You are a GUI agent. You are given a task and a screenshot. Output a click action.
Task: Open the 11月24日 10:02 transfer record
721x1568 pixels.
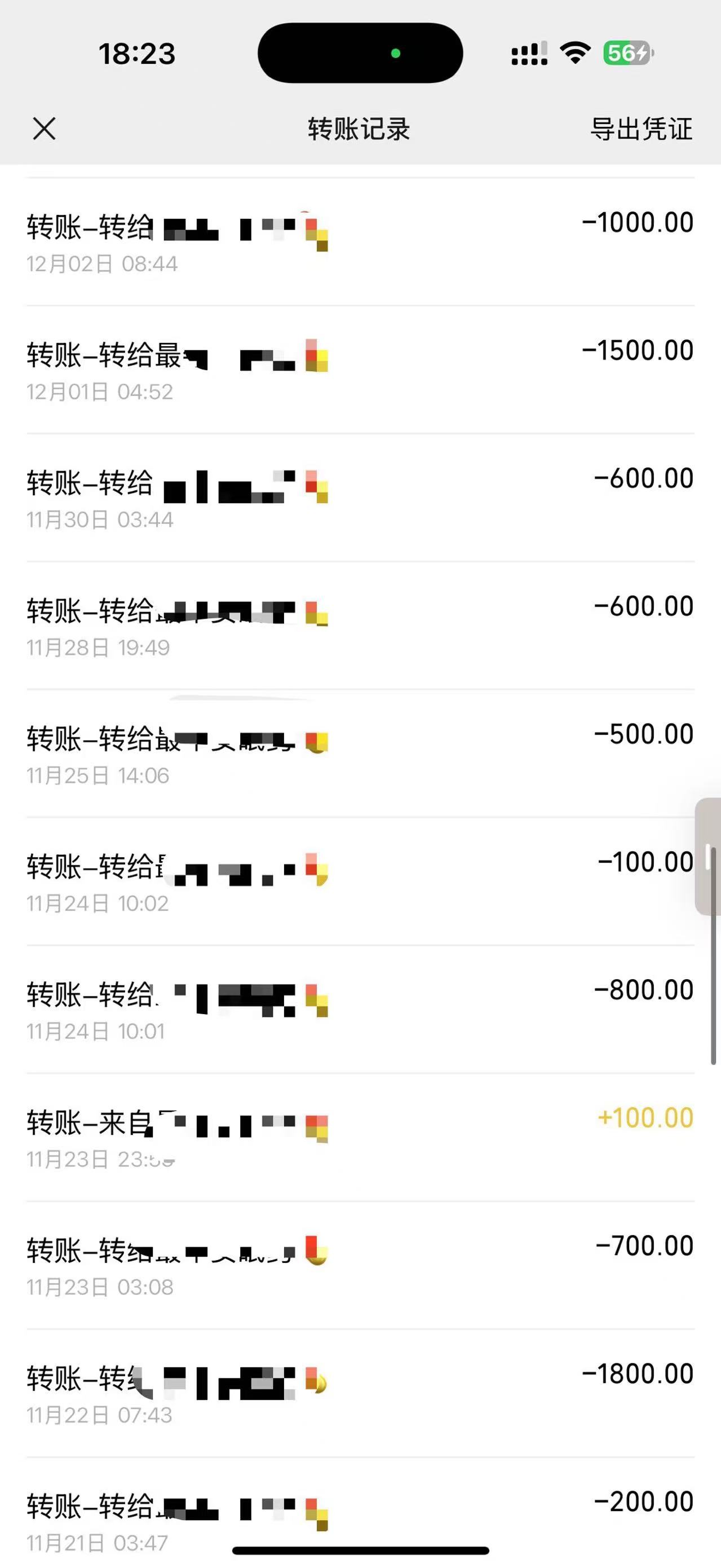pyautogui.click(x=360, y=882)
